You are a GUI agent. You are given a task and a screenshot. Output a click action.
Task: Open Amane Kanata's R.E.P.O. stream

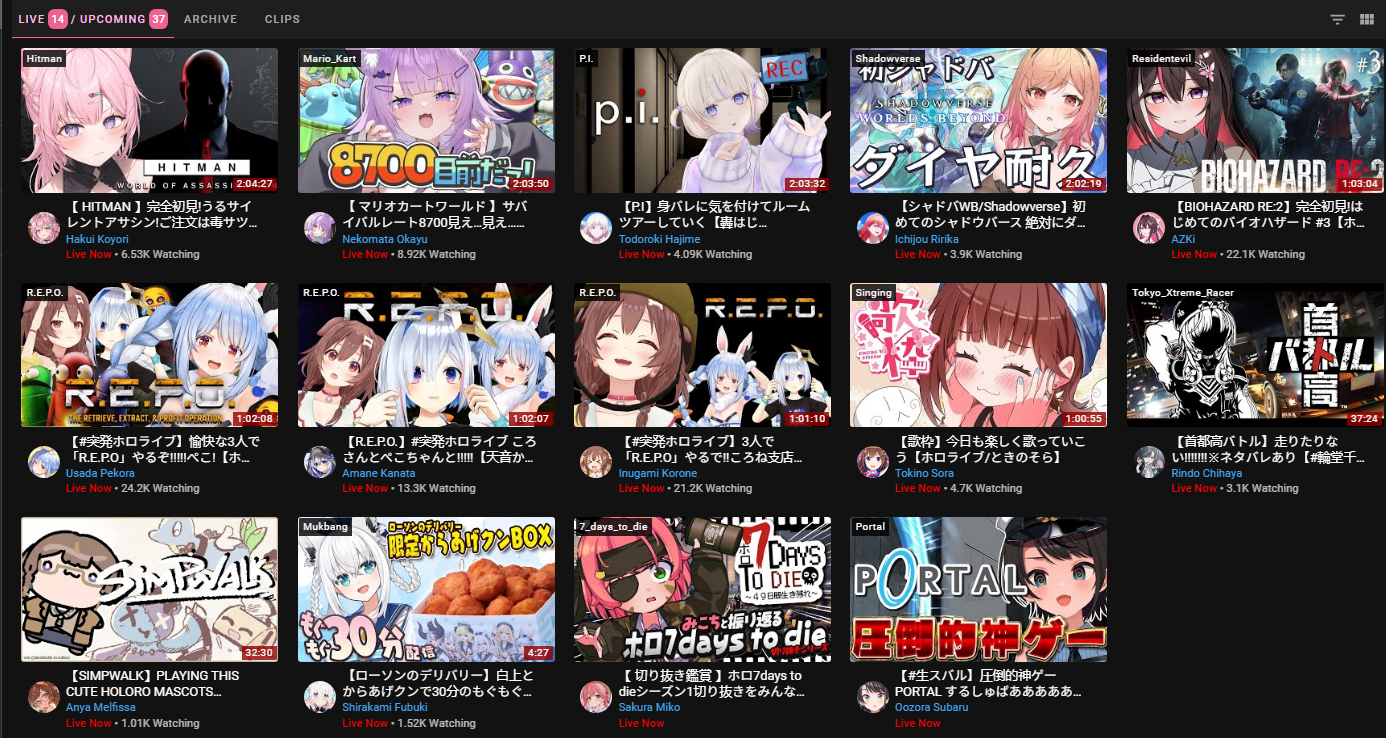point(426,355)
